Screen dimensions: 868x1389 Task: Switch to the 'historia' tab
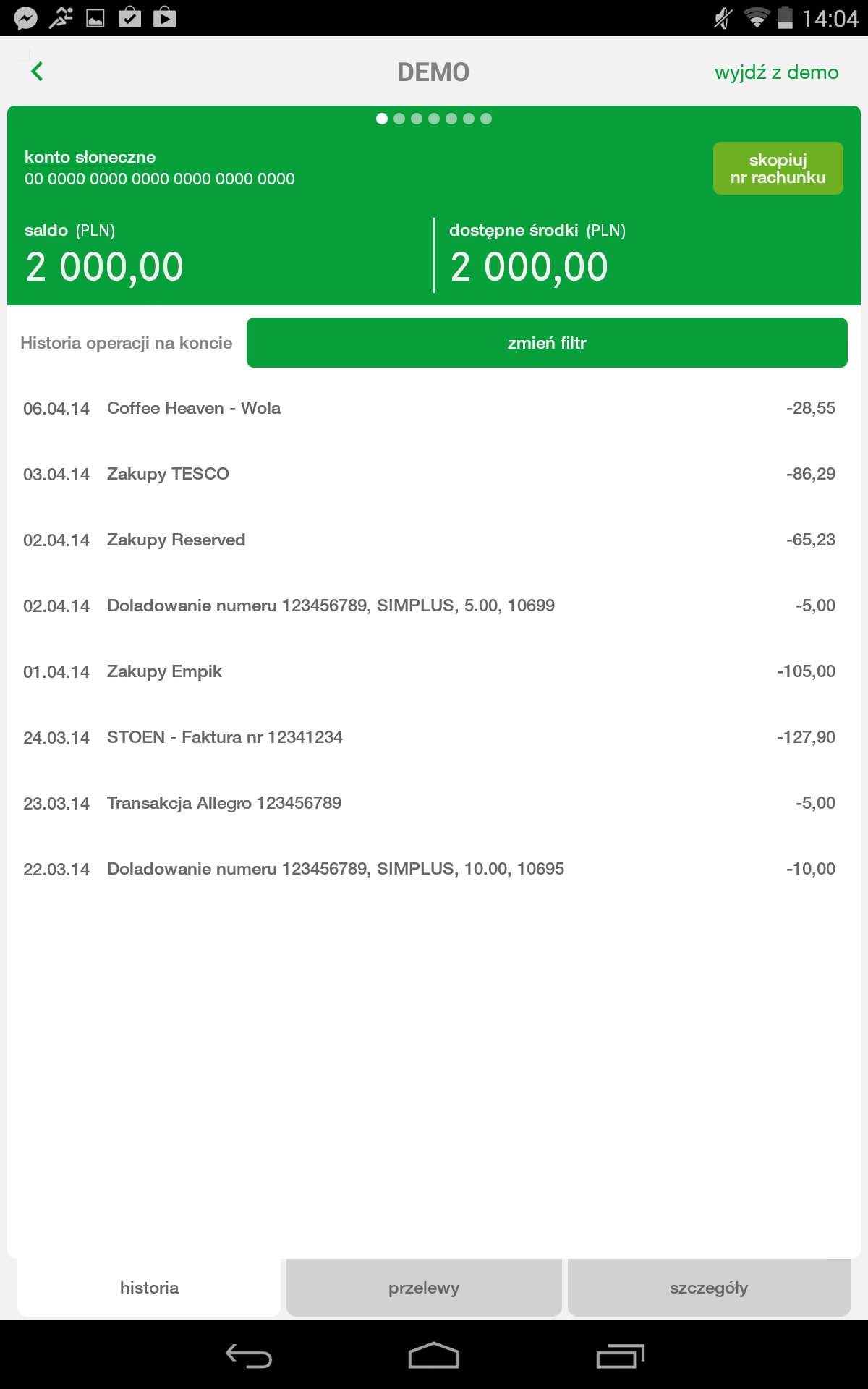(x=149, y=1288)
